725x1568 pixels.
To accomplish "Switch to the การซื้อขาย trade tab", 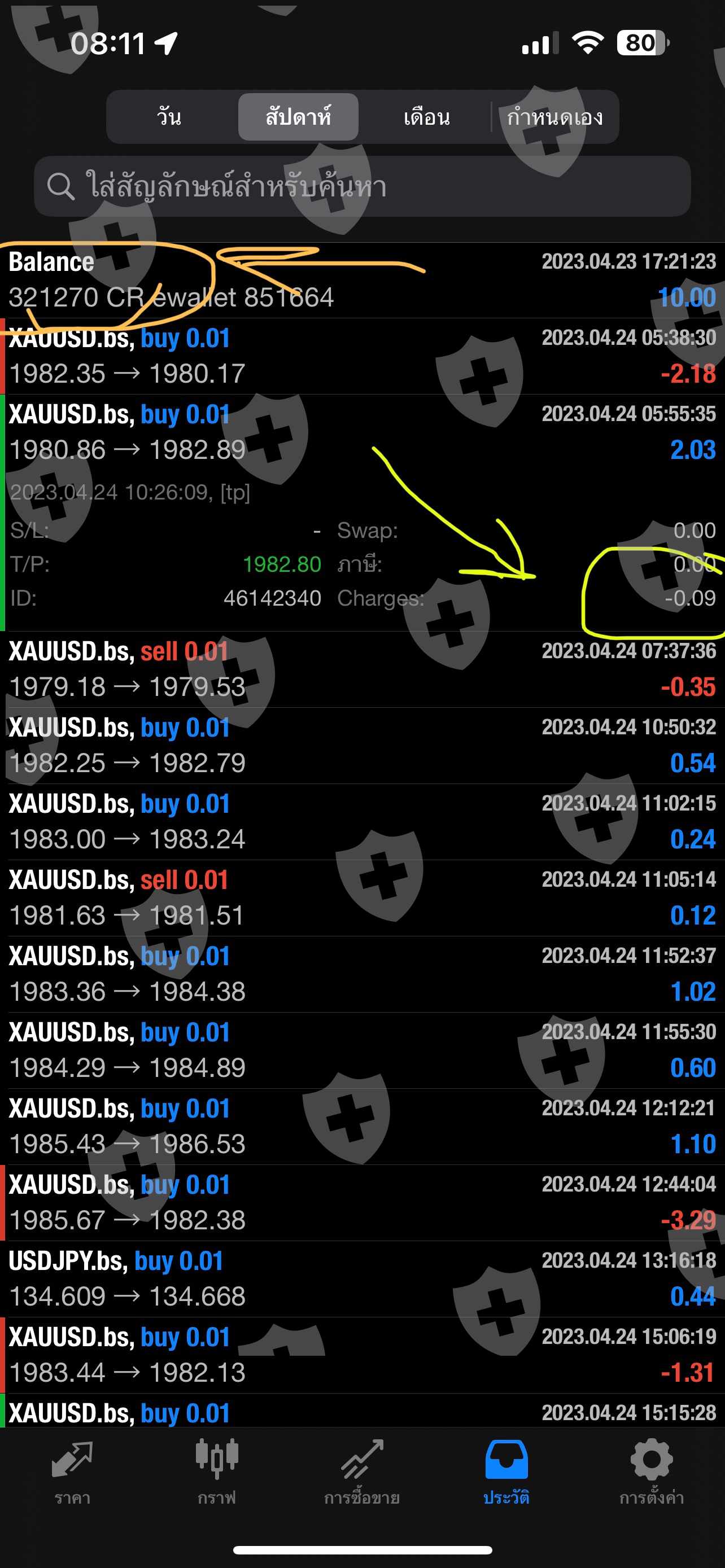I will click(x=362, y=1472).
